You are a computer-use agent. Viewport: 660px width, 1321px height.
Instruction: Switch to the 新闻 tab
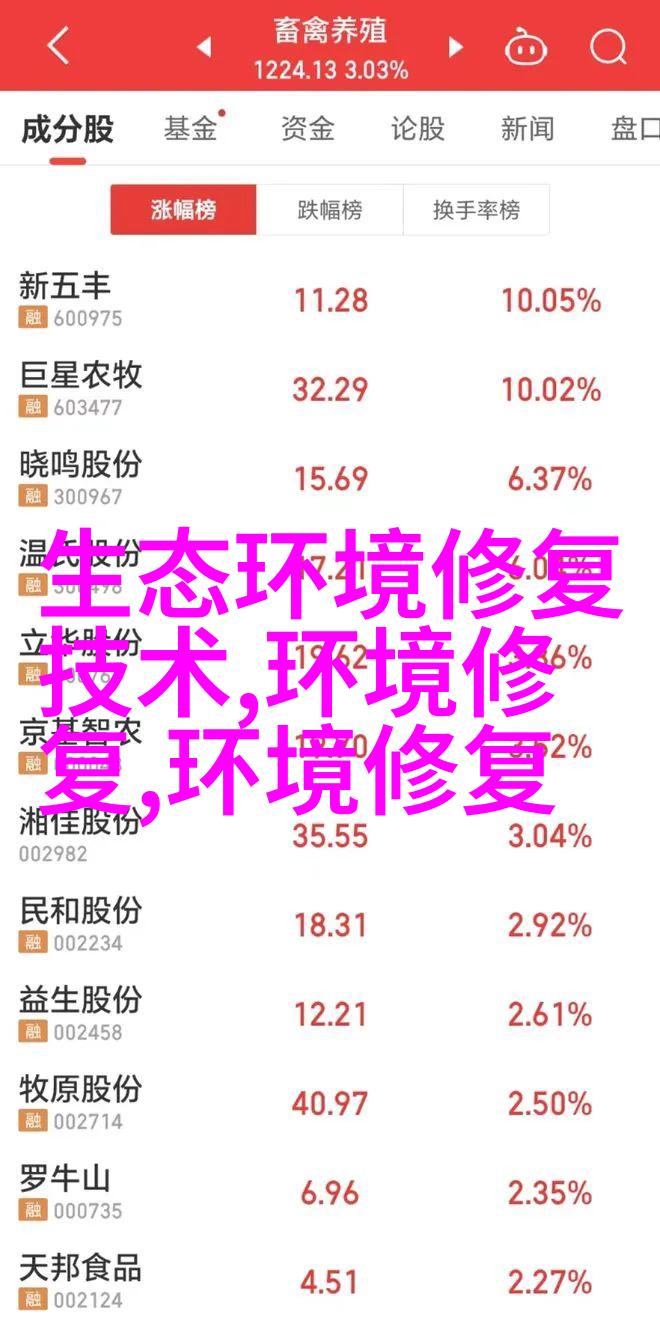[528, 129]
